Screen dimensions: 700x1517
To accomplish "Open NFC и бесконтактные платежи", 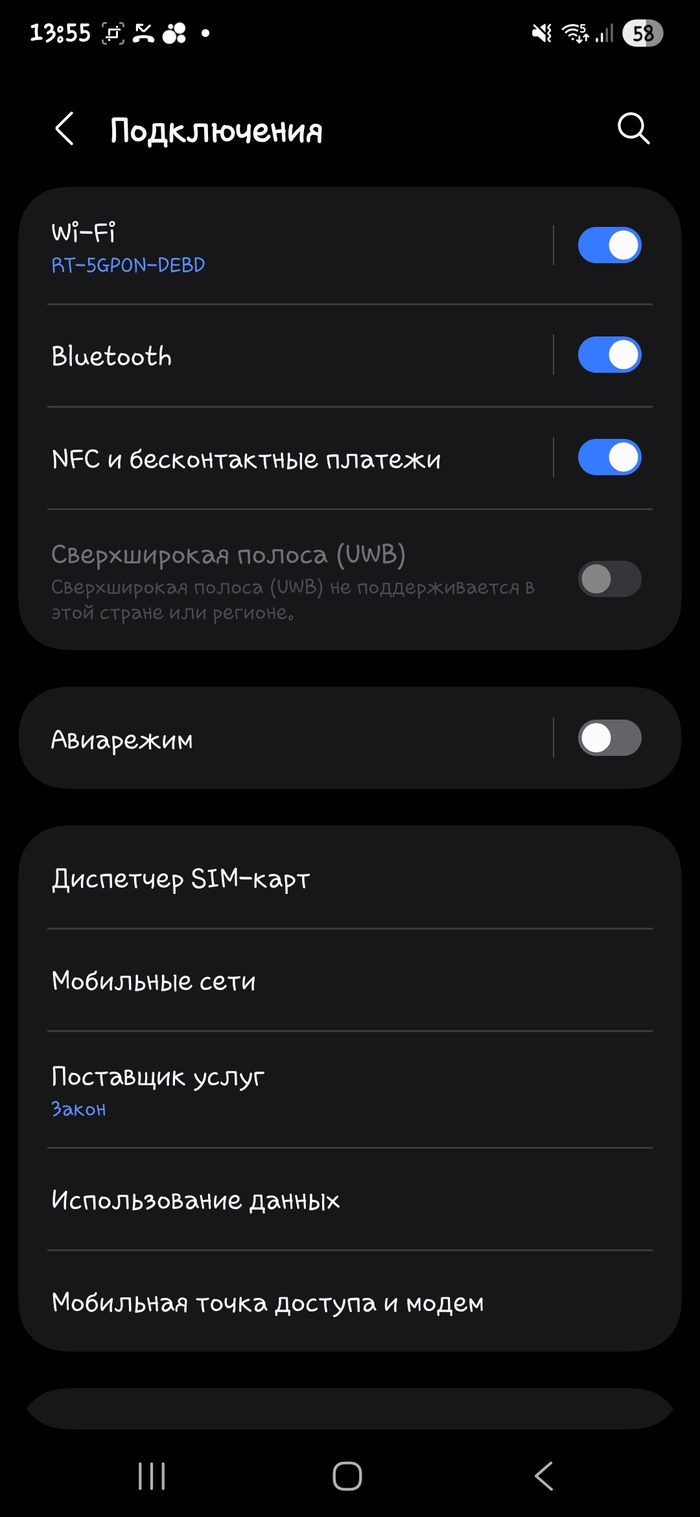I will pos(280,459).
